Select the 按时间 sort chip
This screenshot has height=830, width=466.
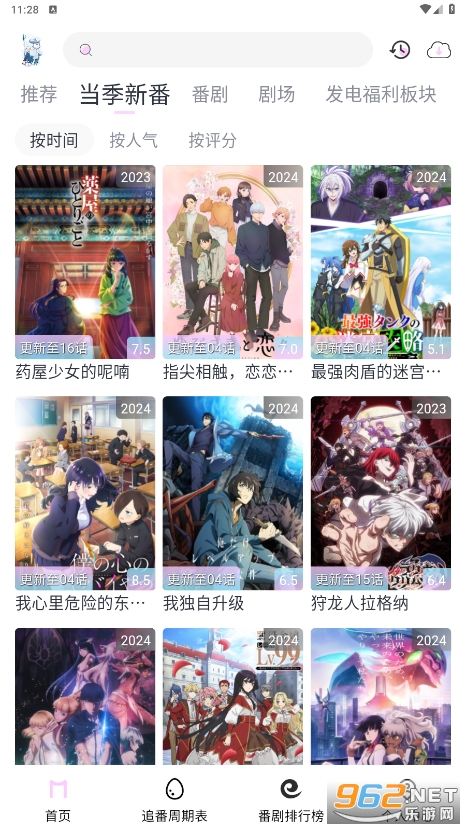[x=54, y=140]
